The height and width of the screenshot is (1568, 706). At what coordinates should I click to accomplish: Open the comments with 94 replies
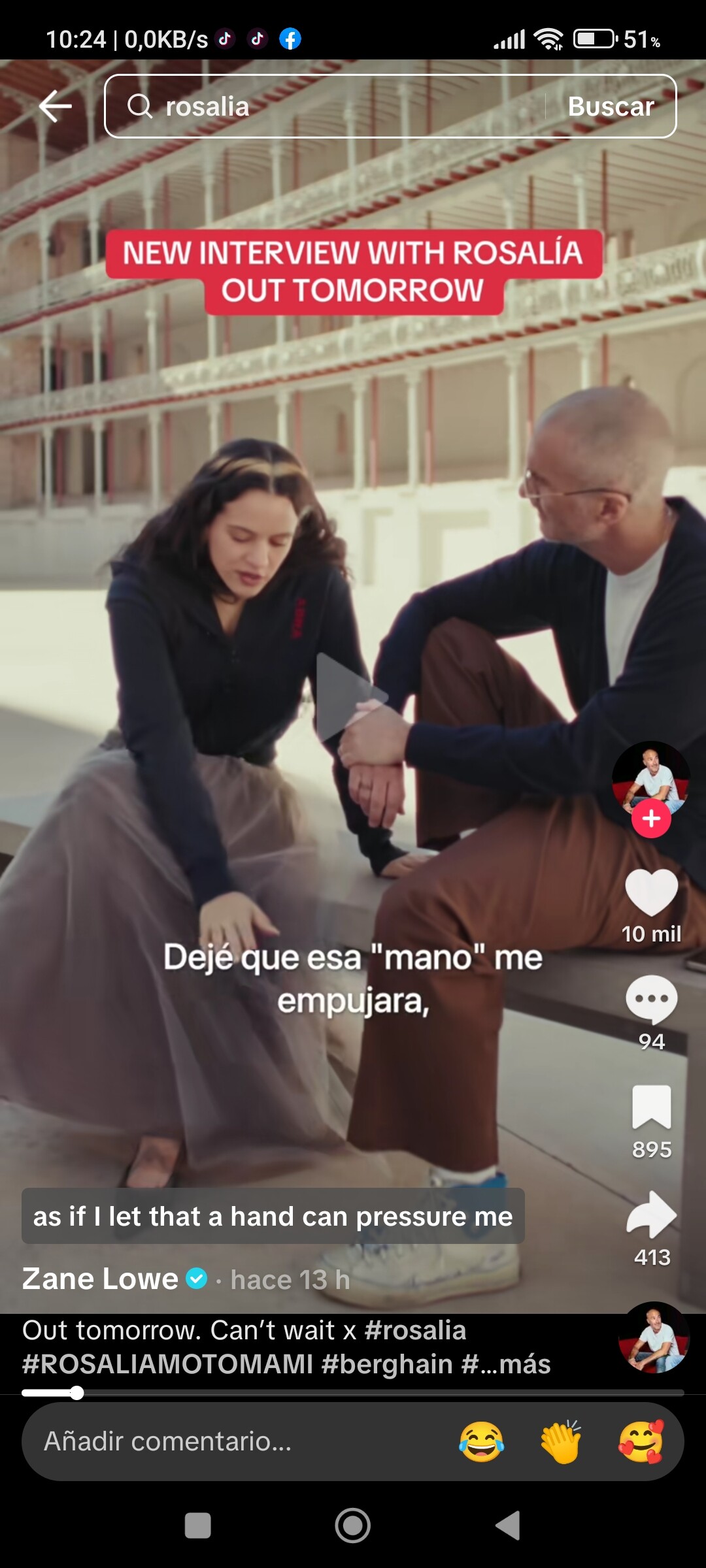click(651, 1000)
